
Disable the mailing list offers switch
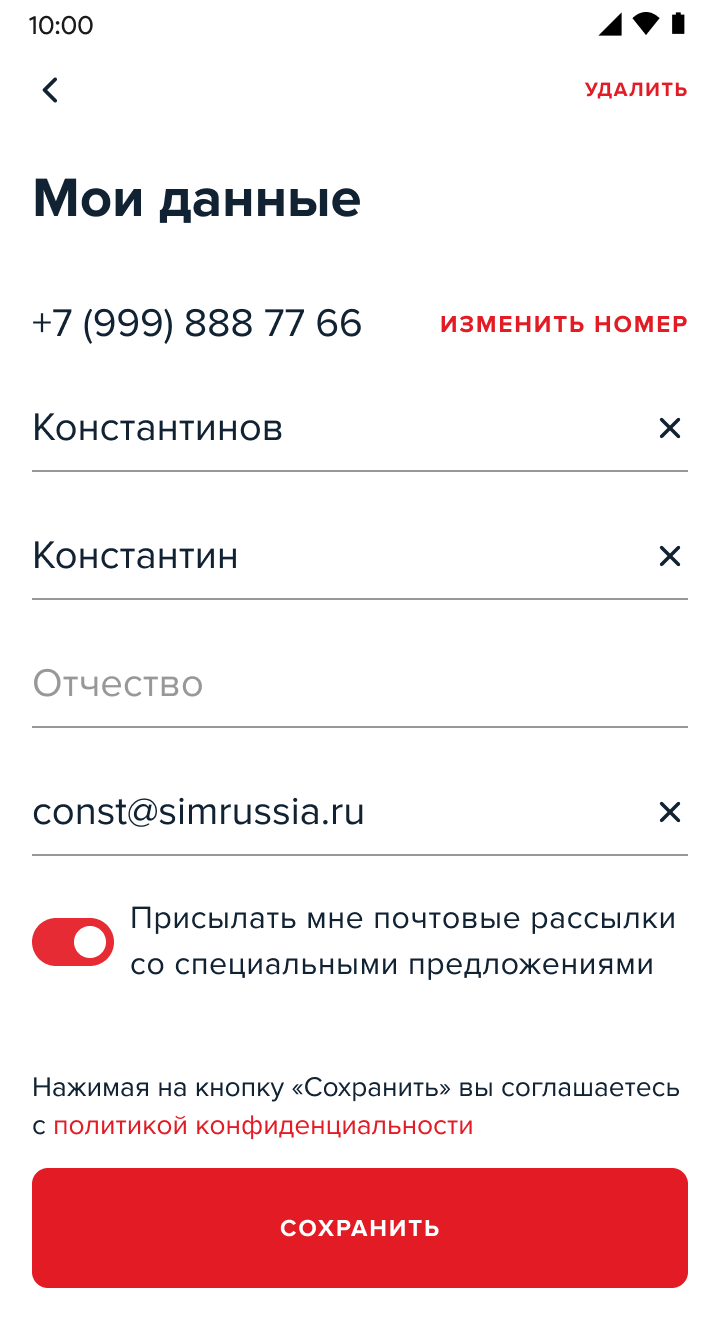(73, 942)
